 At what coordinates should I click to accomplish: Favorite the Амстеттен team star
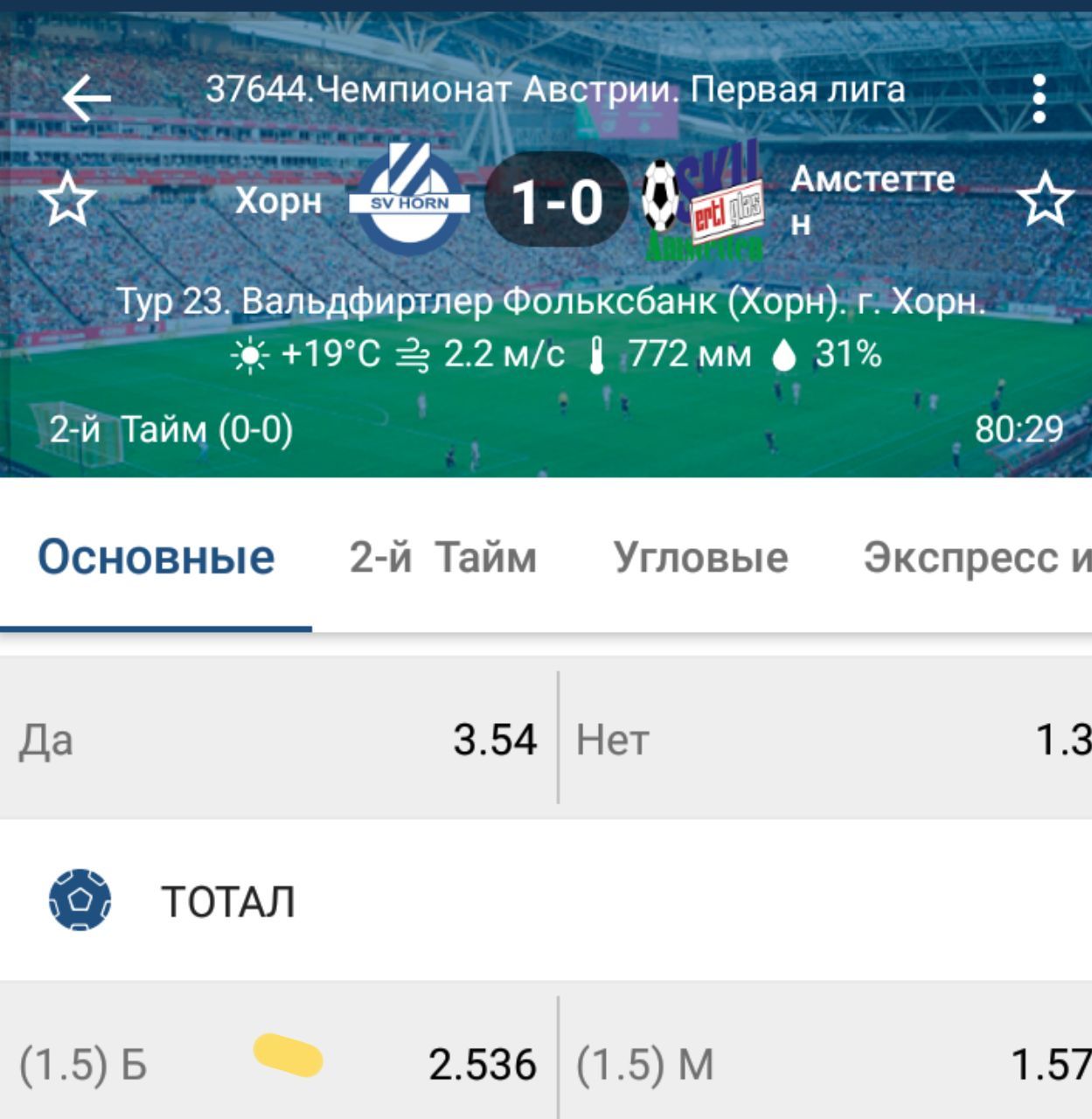[x=1046, y=200]
